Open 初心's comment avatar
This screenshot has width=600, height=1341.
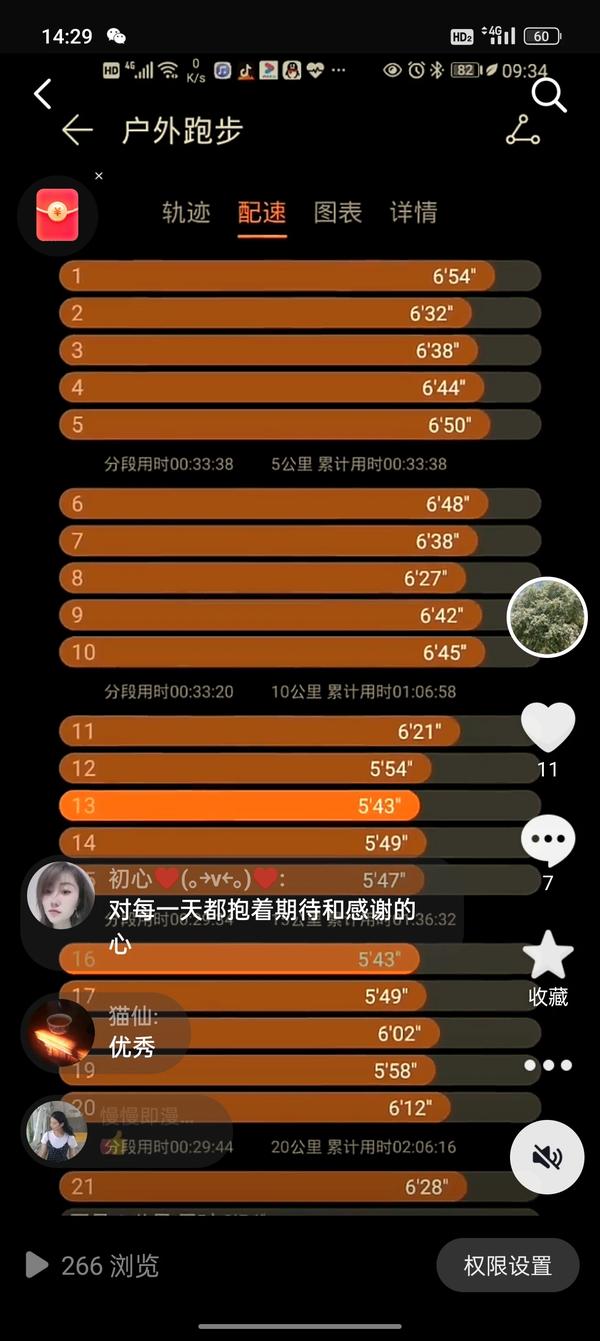point(60,895)
